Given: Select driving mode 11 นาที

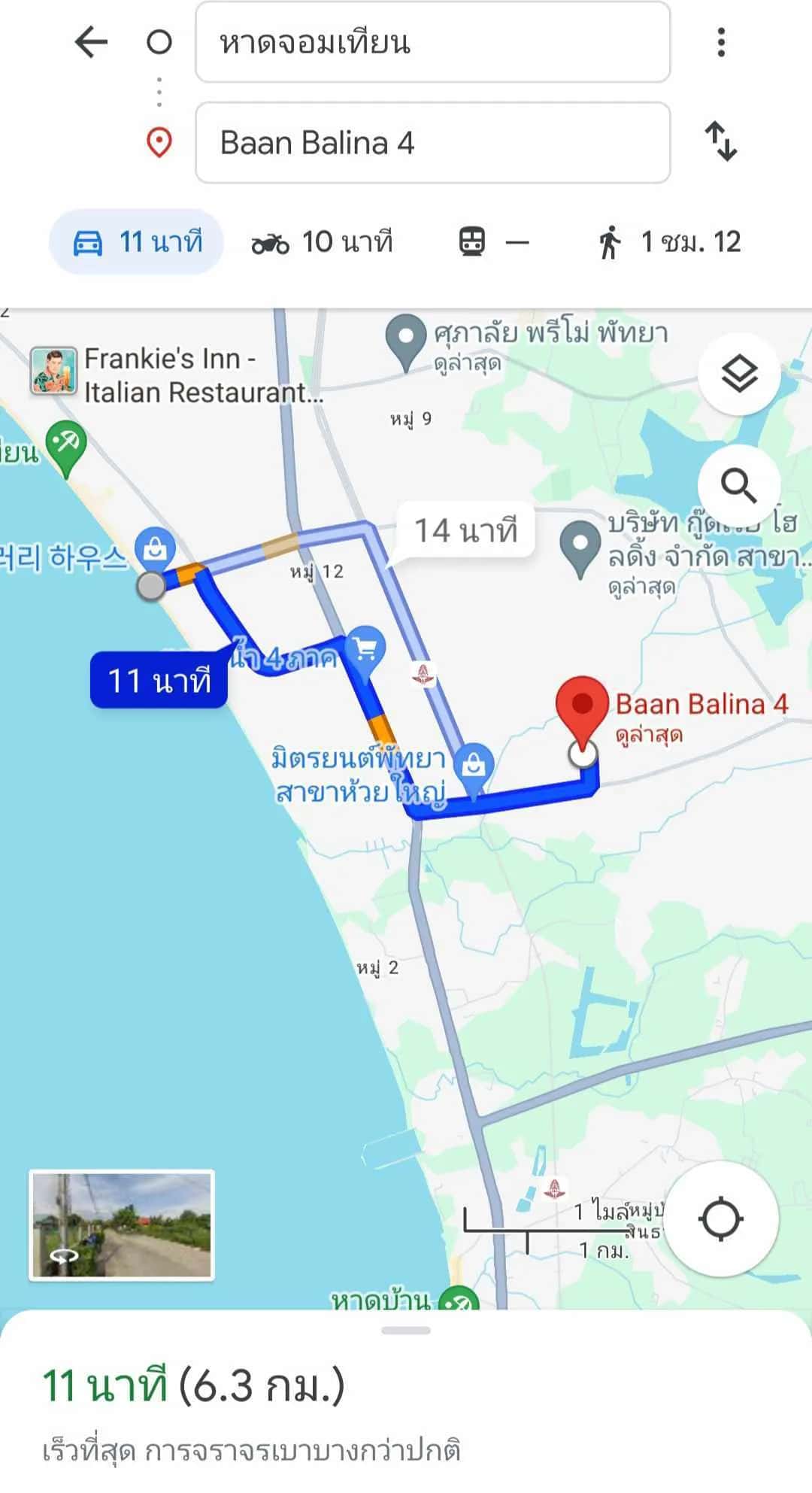Looking at the screenshot, I should pos(137,242).
